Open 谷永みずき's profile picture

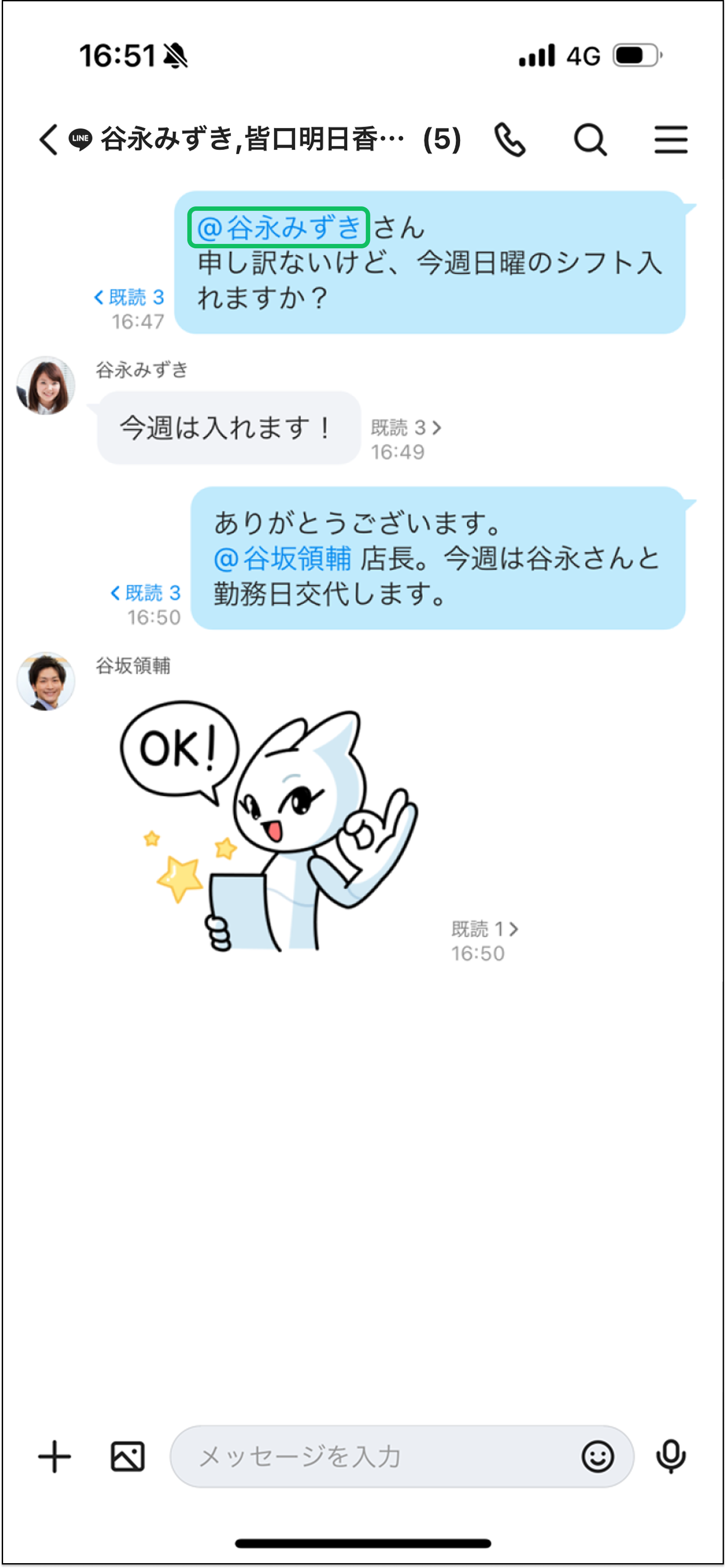46,385
